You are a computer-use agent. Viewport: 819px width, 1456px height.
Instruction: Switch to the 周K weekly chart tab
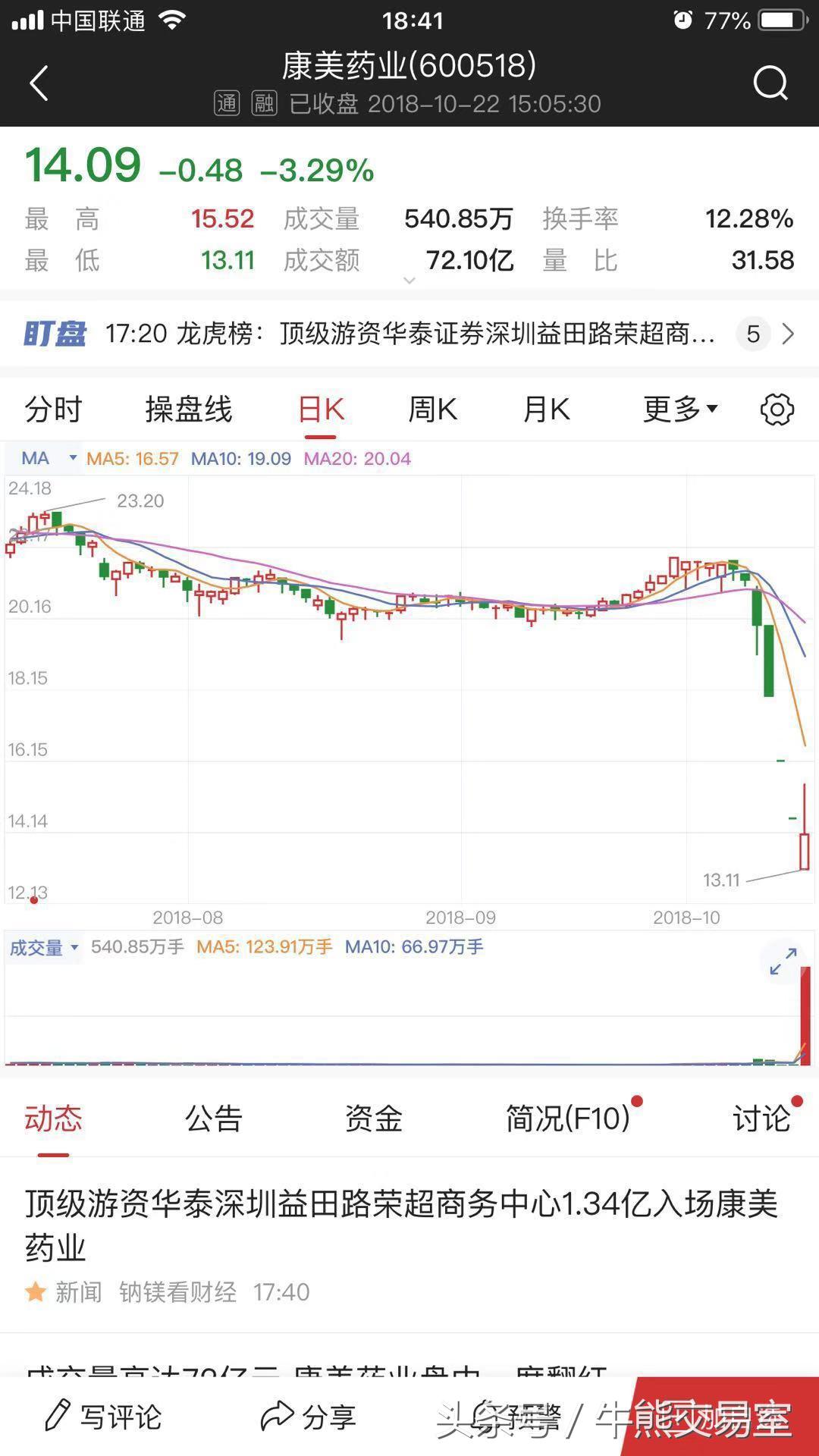(431, 409)
